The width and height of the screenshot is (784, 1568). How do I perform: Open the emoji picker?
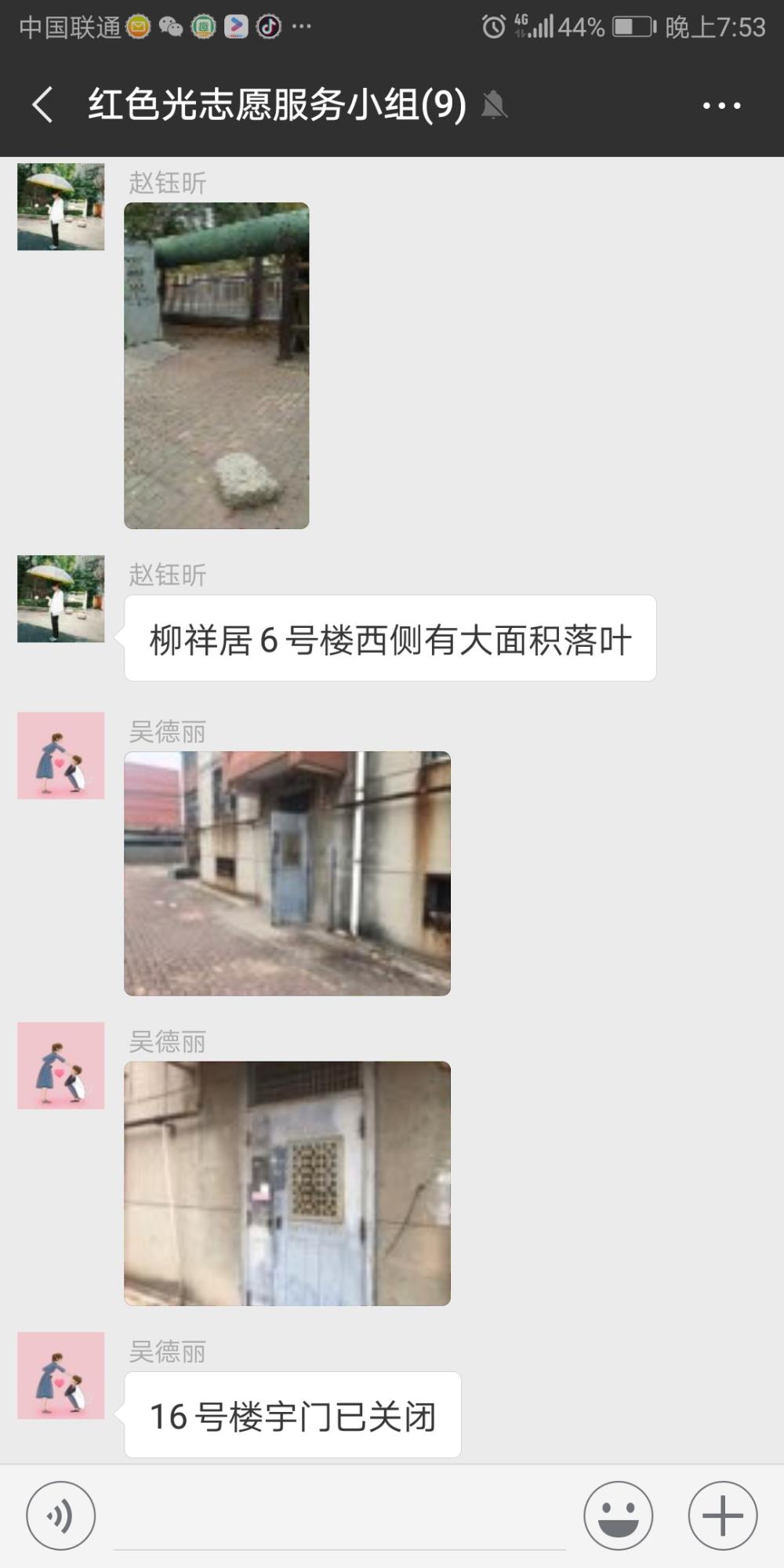point(618,1516)
